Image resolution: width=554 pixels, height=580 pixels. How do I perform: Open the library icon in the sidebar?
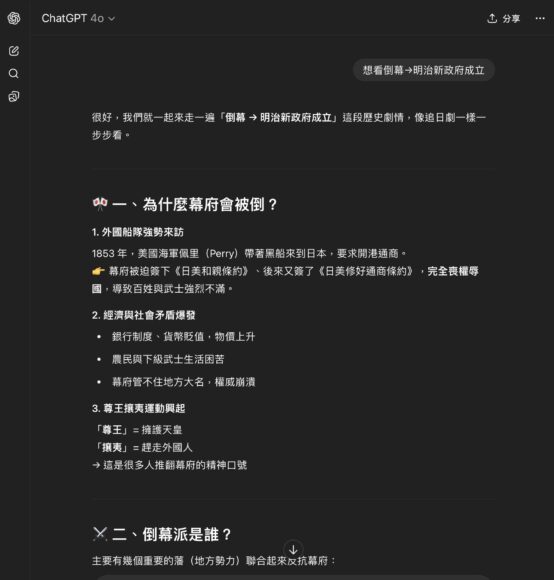coord(14,97)
